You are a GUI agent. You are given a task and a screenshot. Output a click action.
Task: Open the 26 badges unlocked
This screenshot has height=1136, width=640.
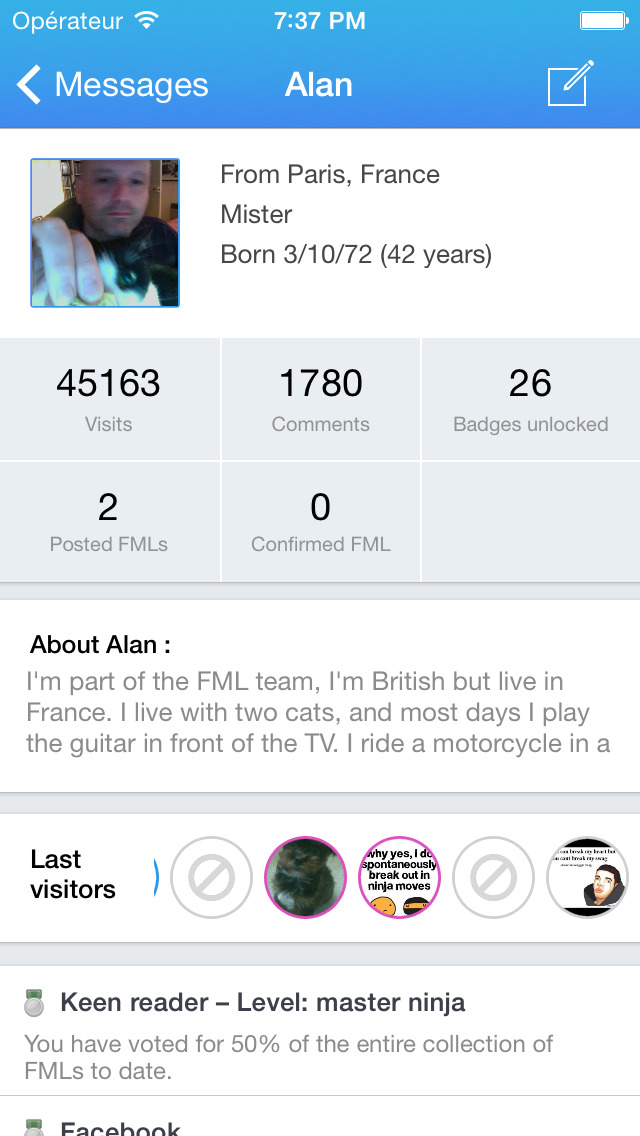pos(531,399)
